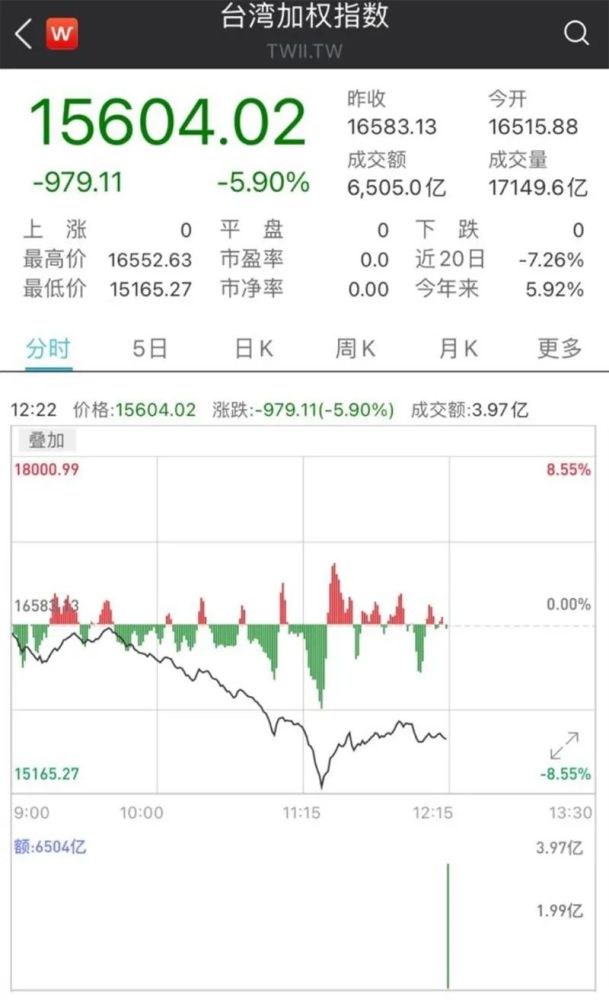Expand the chart to full screen
This screenshot has width=609, height=1000.
click(x=564, y=745)
